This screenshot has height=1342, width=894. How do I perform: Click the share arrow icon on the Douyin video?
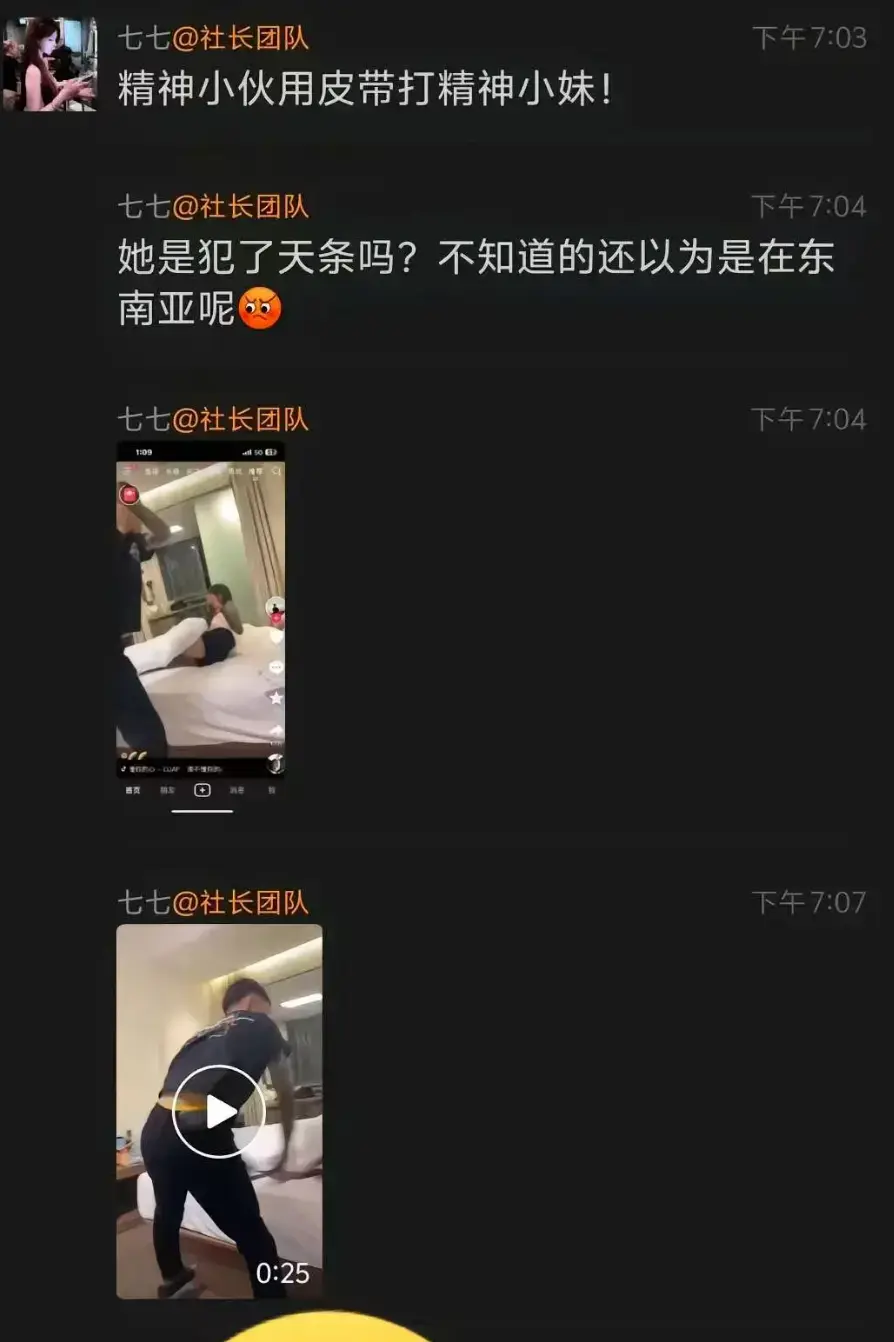click(x=275, y=731)
